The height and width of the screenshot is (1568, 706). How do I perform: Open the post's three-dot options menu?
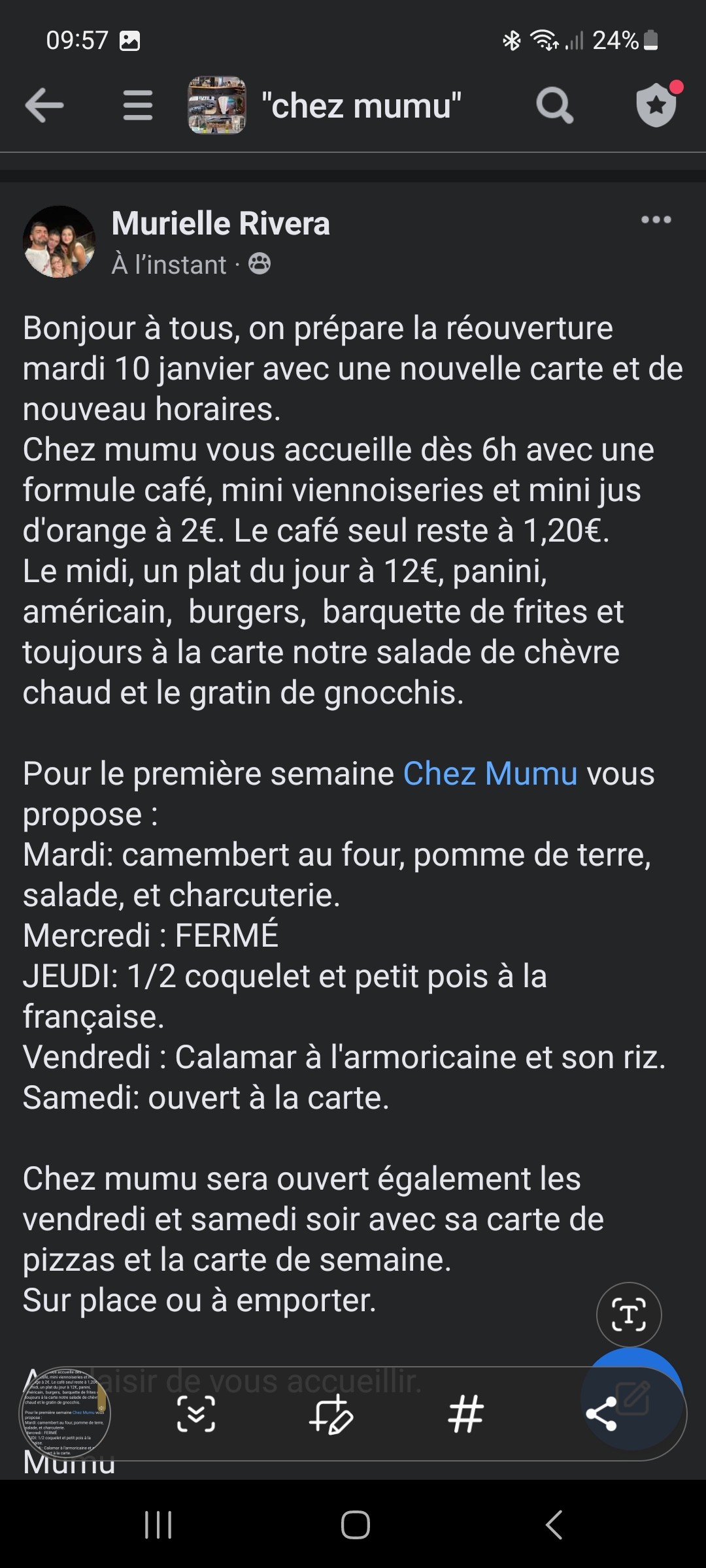click(656, 220)
